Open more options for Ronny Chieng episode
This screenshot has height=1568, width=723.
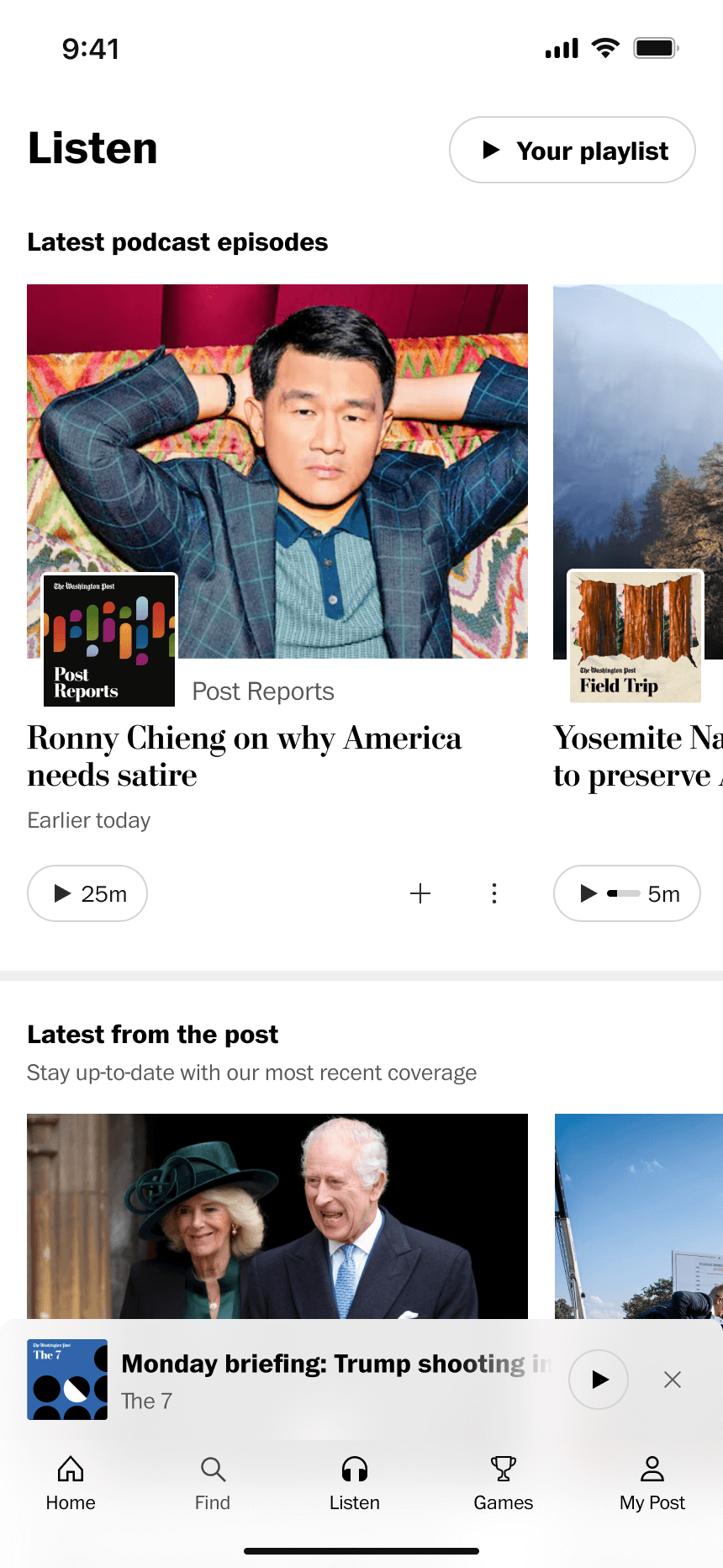pos(494,893)
